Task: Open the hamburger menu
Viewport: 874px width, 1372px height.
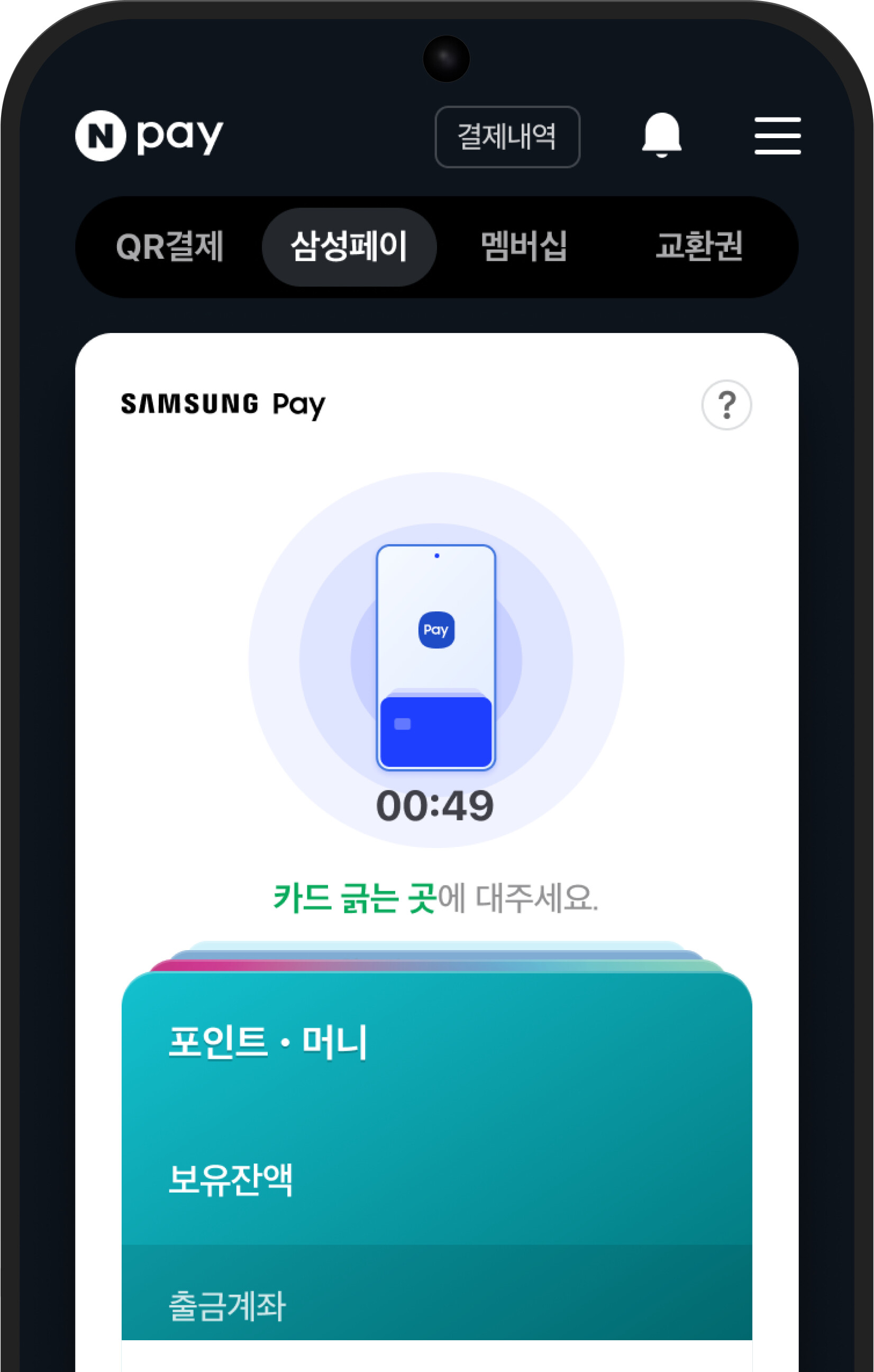Action: point(777,136)
